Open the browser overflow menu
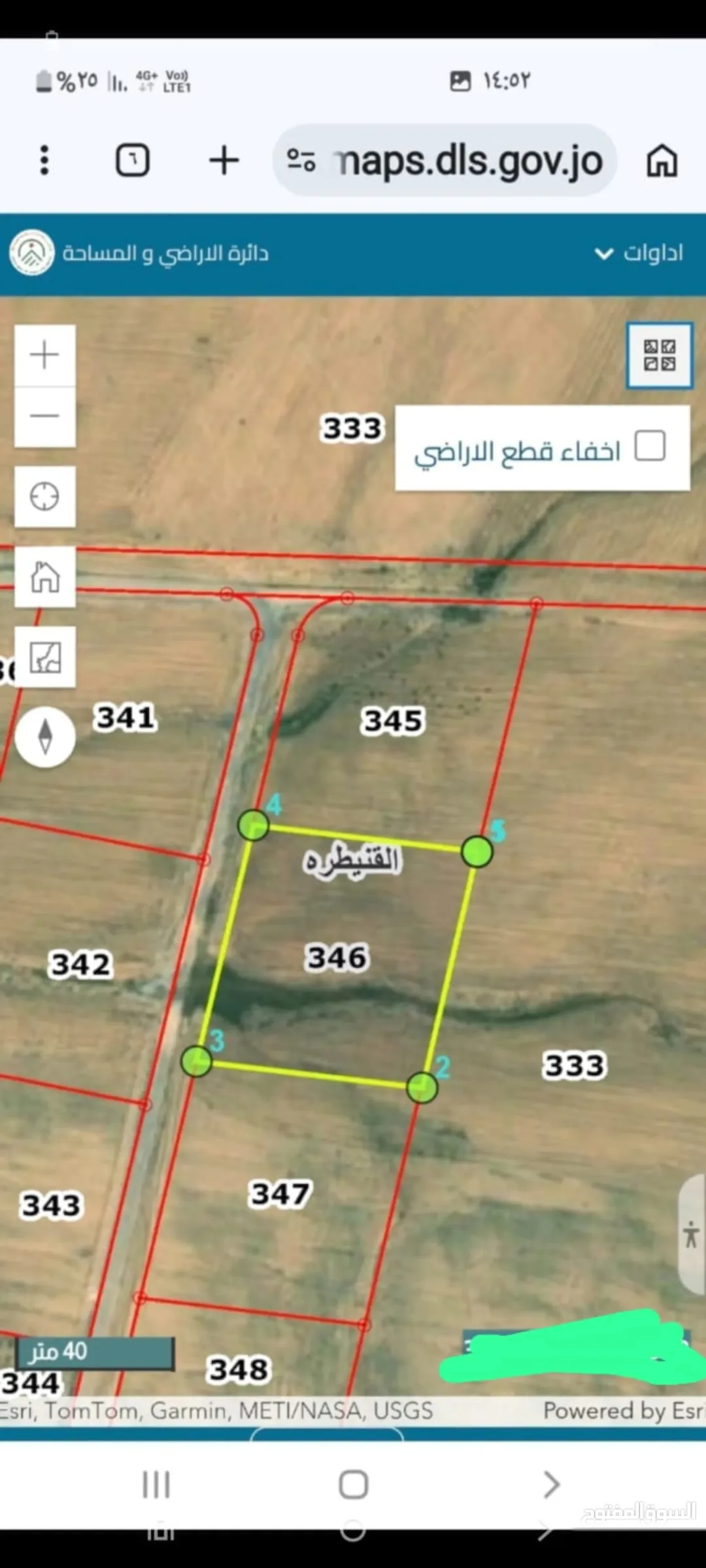Image resolution: width=706 pixels, height=1568 pixels. coord(44,160)
